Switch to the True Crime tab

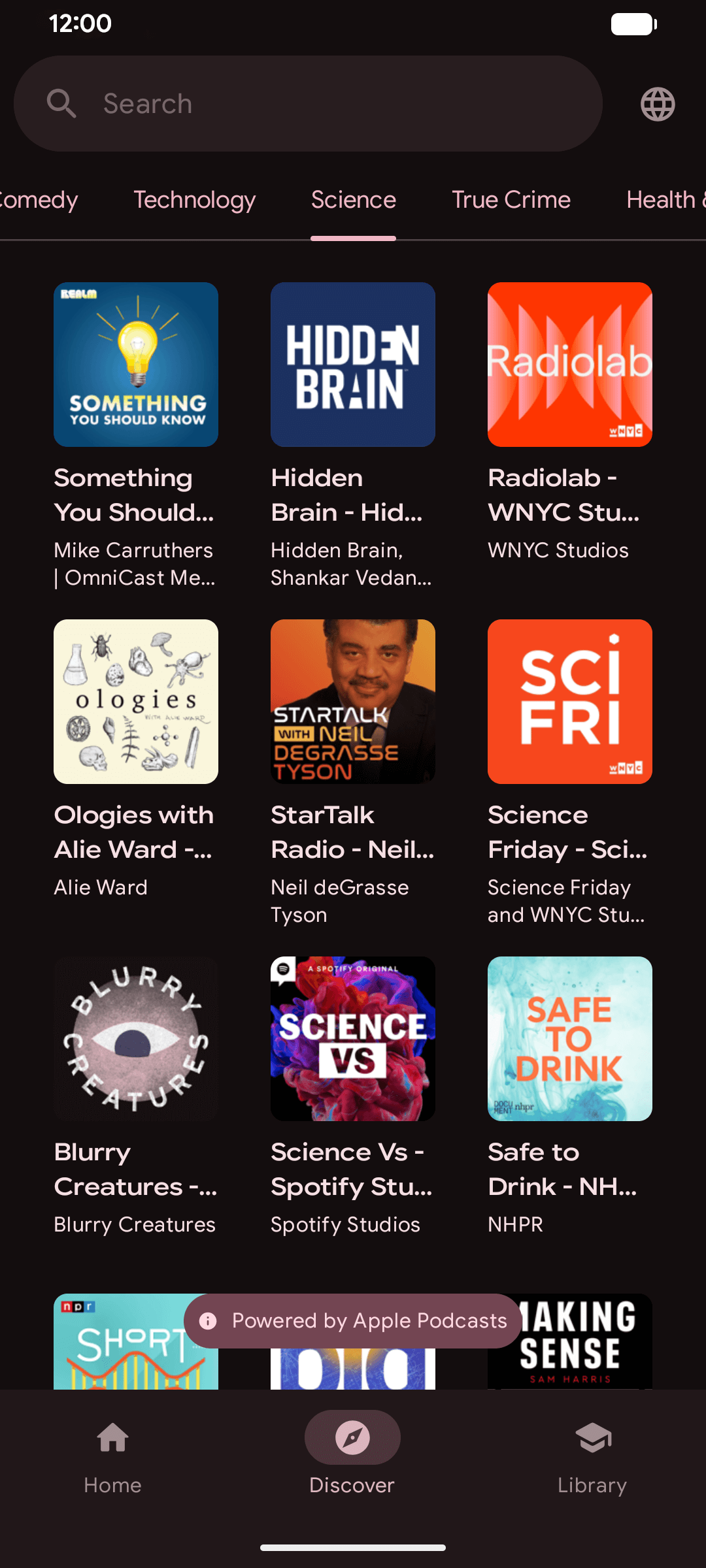click(x=511, y=200)
